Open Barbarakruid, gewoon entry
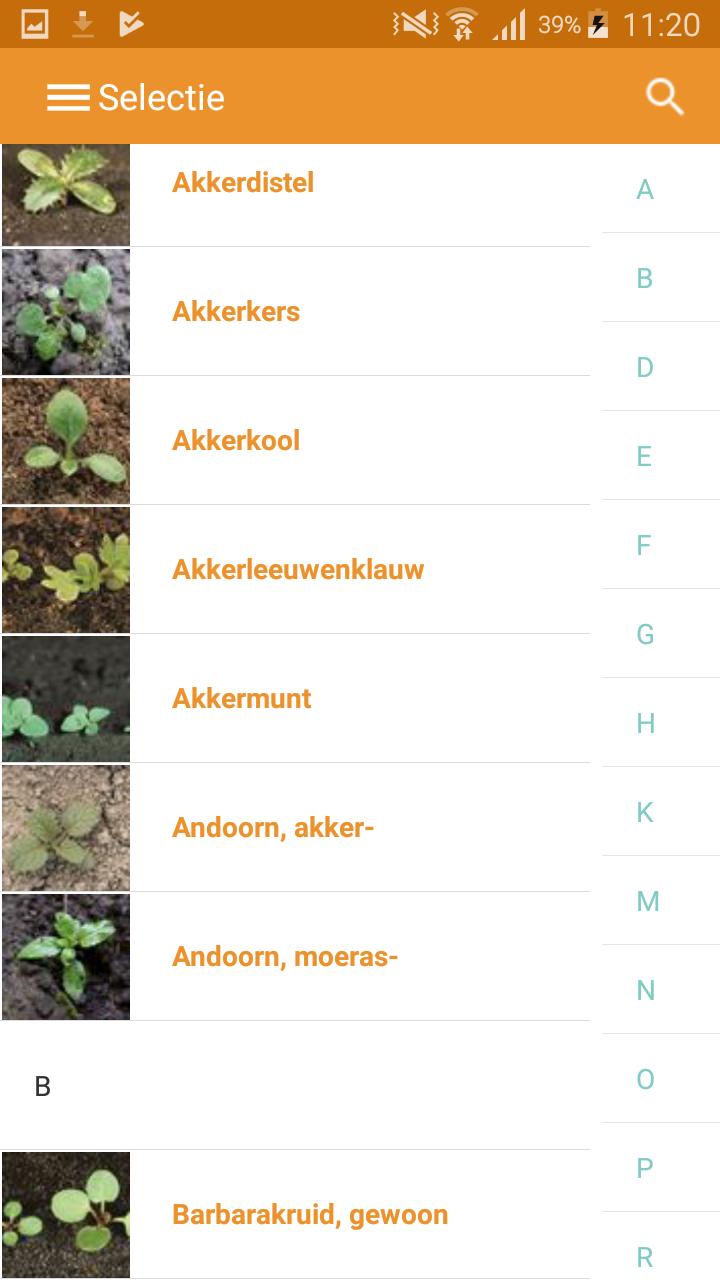 [310, 1215]
